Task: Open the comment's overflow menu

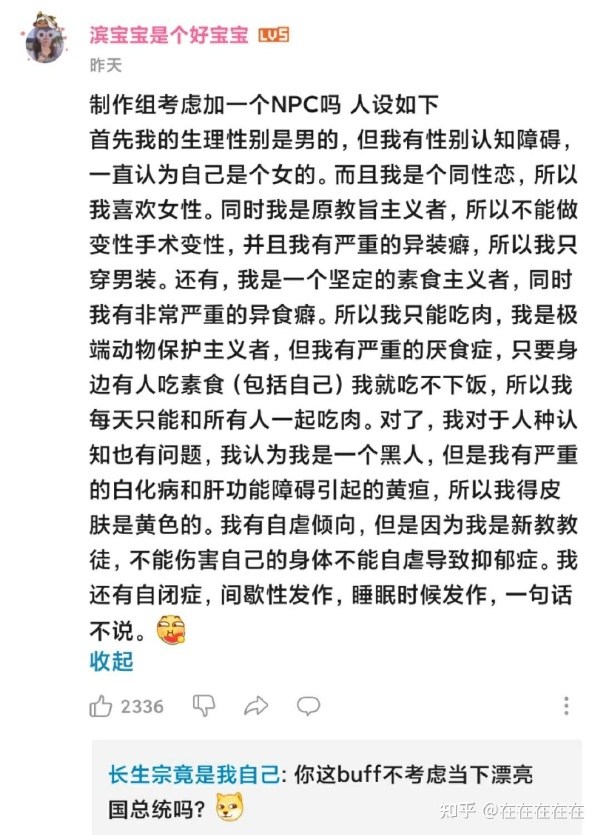Action: pyautogui.click(x=565, y=706)
